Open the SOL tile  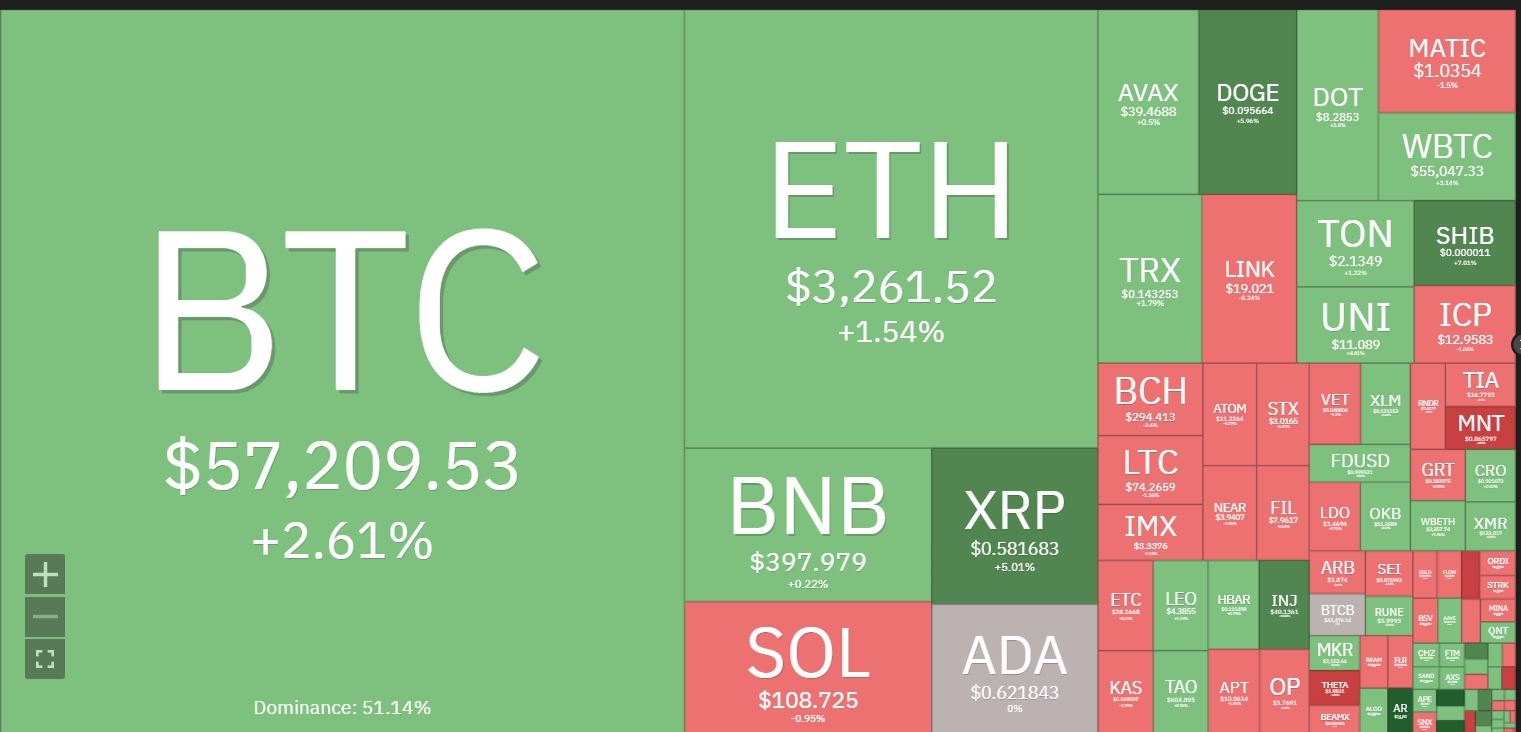click(808, 667)
